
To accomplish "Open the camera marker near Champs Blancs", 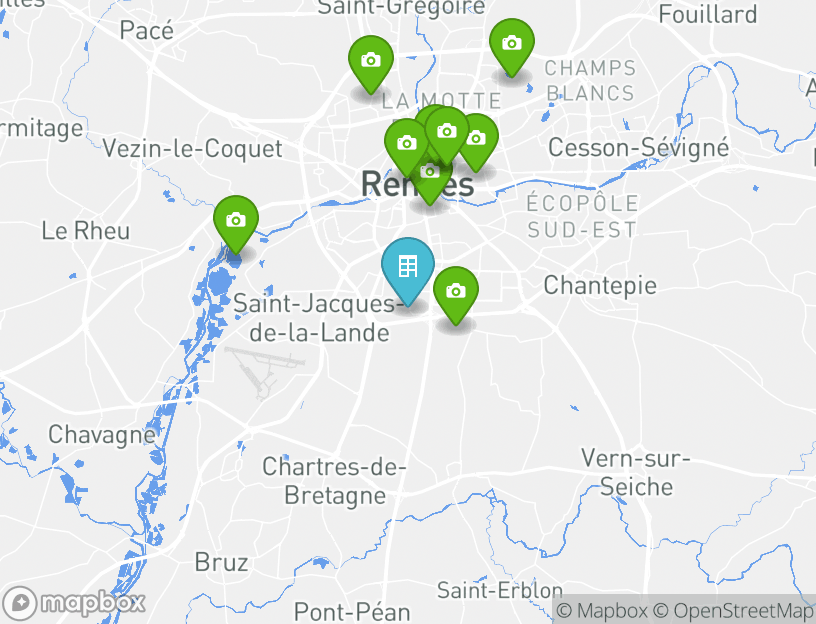I will 512,44.
